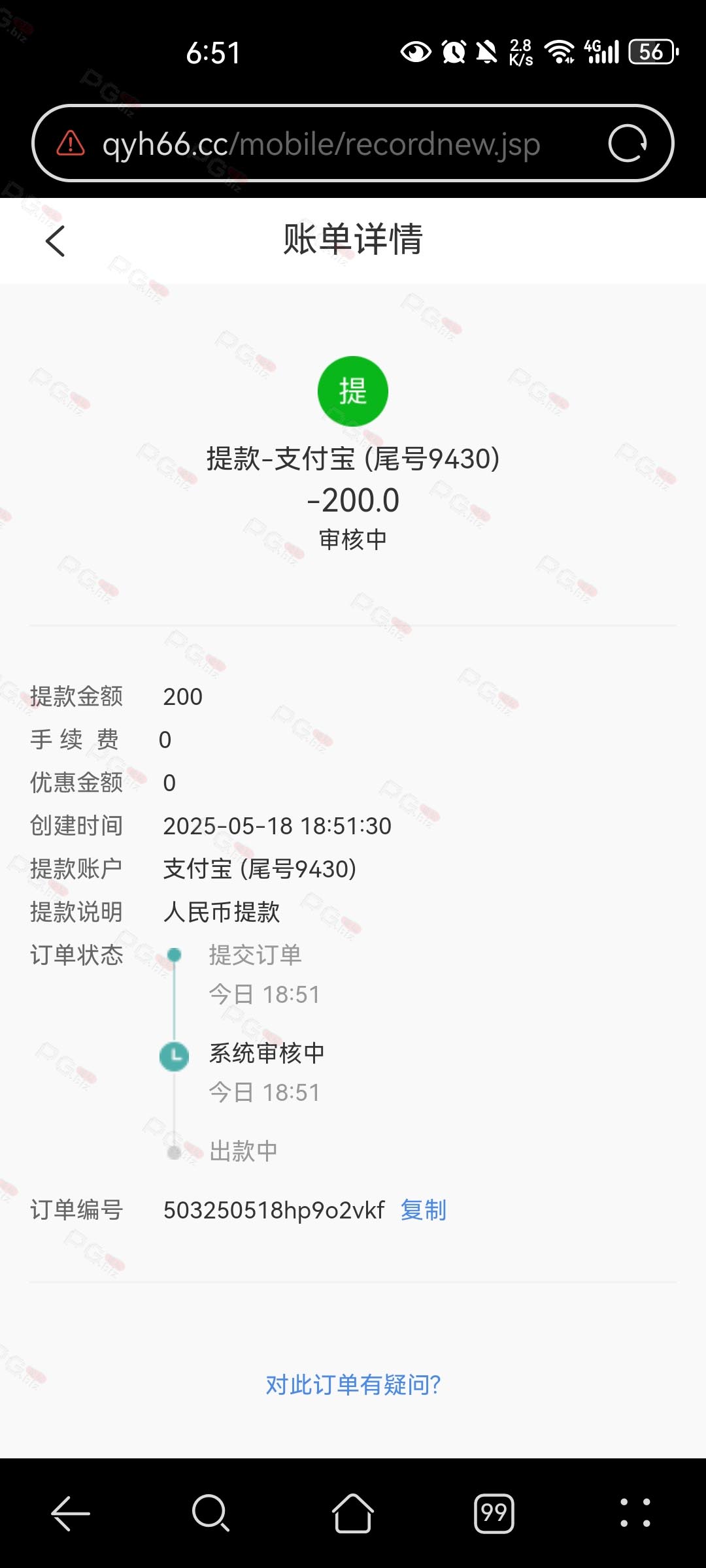The width and height of the screenshot is (706, 1568).
Task: Go back from the 账单详情 page
Action: tap(56, 241)
